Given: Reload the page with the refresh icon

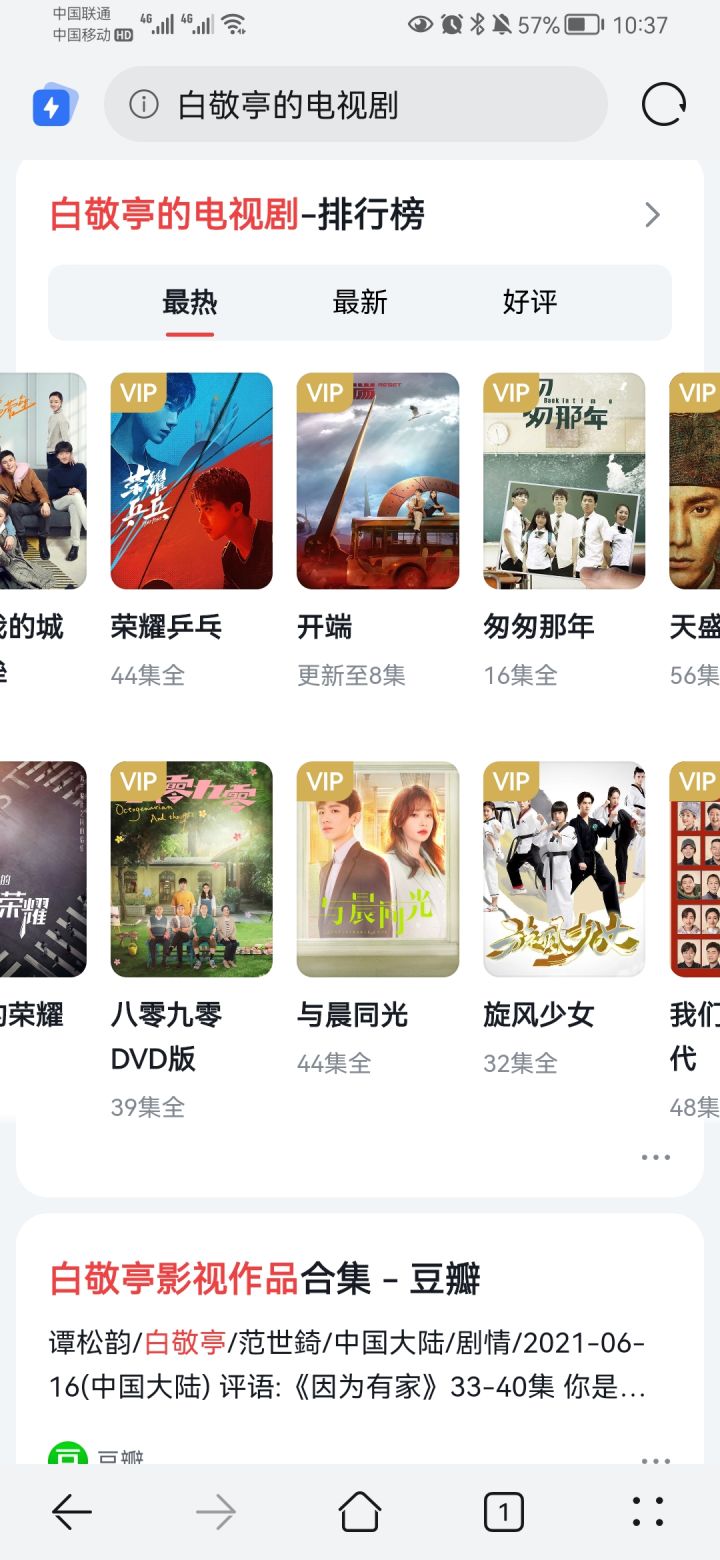Looking at the screenshot, I should coord(664,104).
